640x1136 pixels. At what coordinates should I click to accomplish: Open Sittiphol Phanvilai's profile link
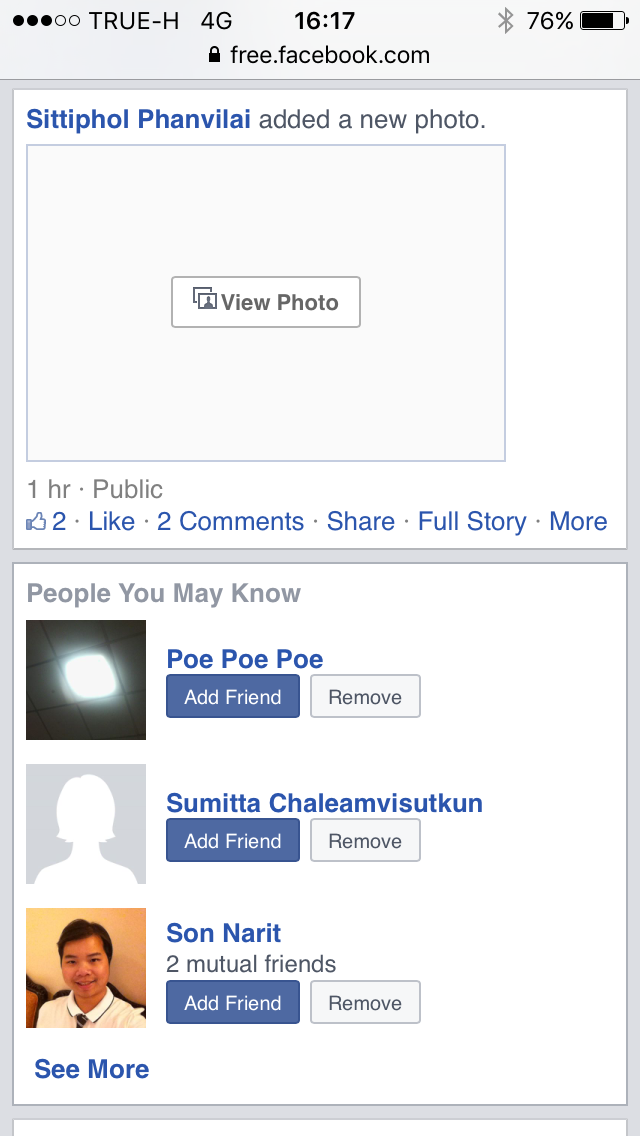coord(139,120)
